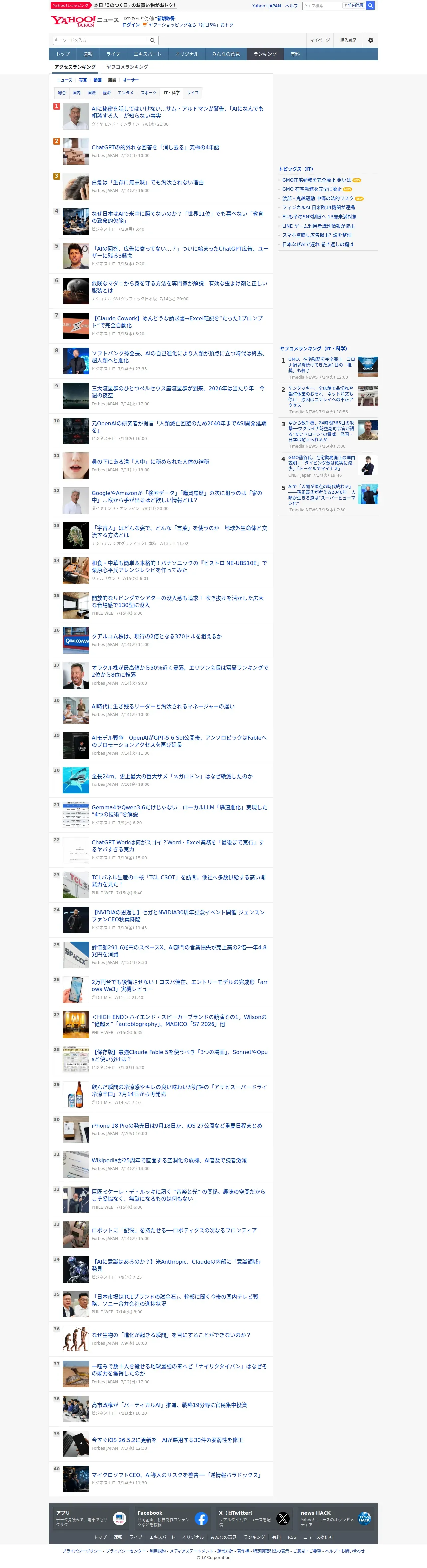The height and width of the screenshot is (1568, 427).
Task: Open the エキスパート navigation tab
Action: (x=148, y=54)
